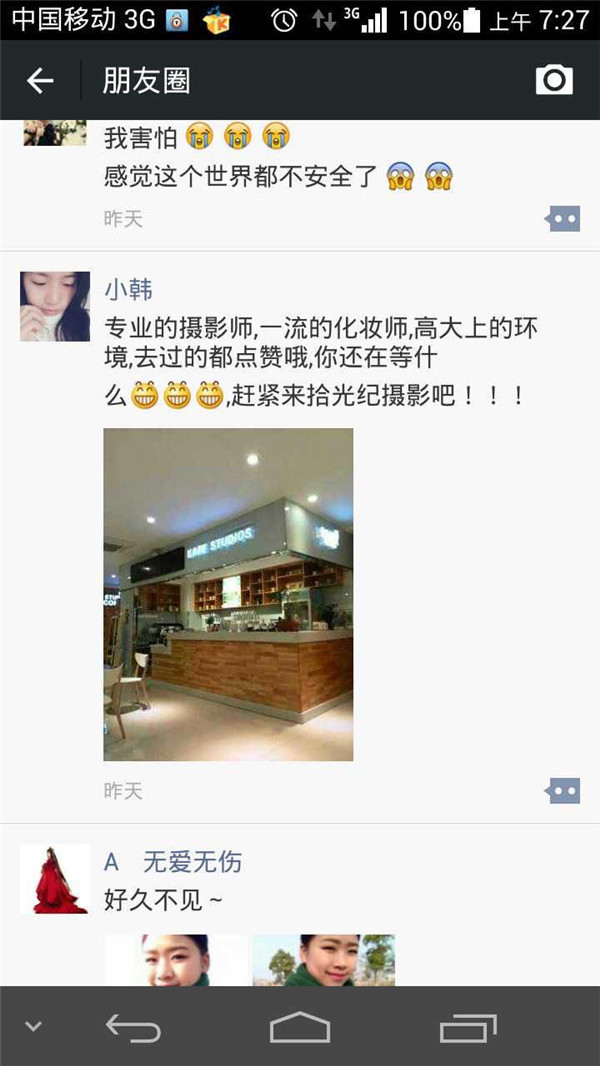Viewport: 600px width, 1066px height.
Task: Open the red dress avatar of 无爱无伤
Action: point(55,878)
